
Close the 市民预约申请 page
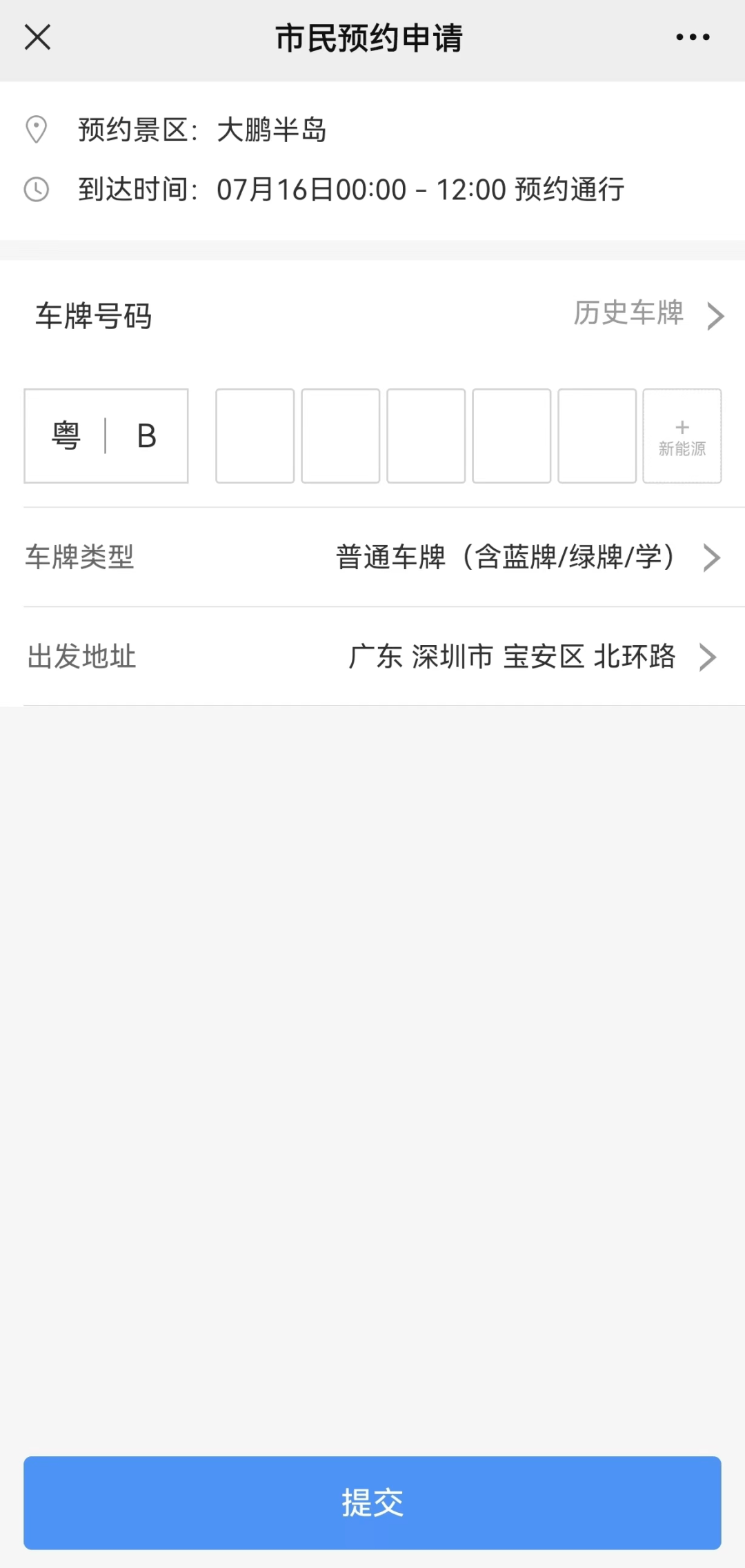[x=37, y=37]
